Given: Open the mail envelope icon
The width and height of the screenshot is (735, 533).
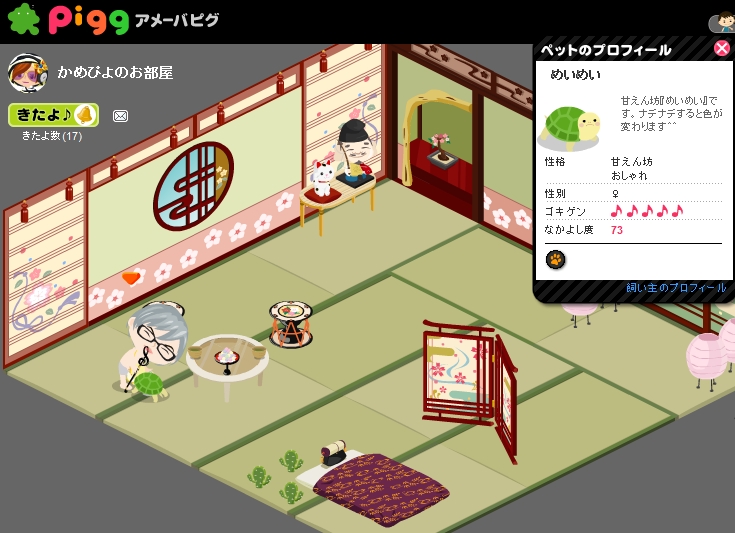Looking at the screenshot, I should tap(120, 116).
